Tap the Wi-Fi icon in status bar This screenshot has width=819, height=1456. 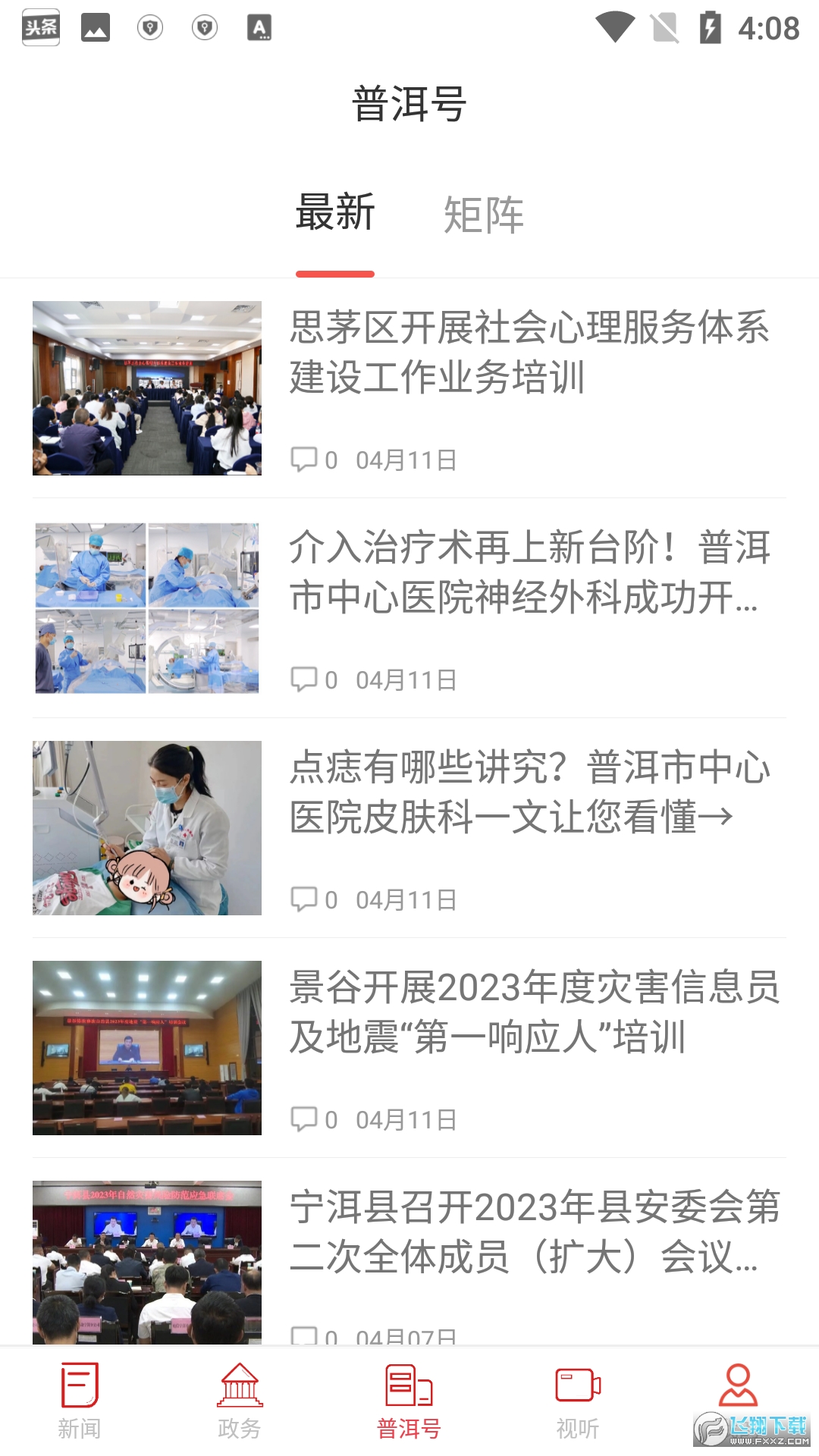[x=616, y=27]
